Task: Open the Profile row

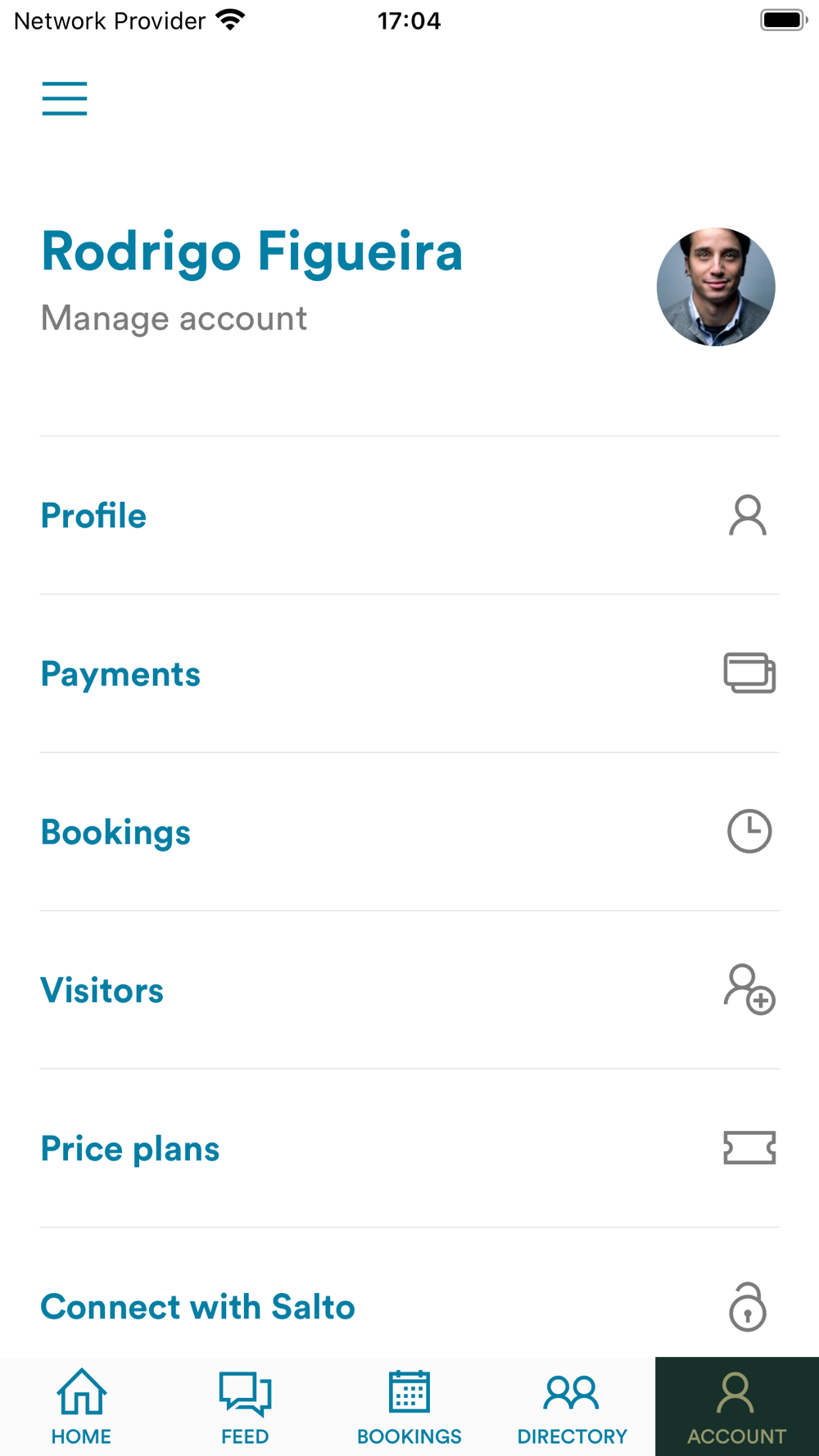Action: pos(409,516)
